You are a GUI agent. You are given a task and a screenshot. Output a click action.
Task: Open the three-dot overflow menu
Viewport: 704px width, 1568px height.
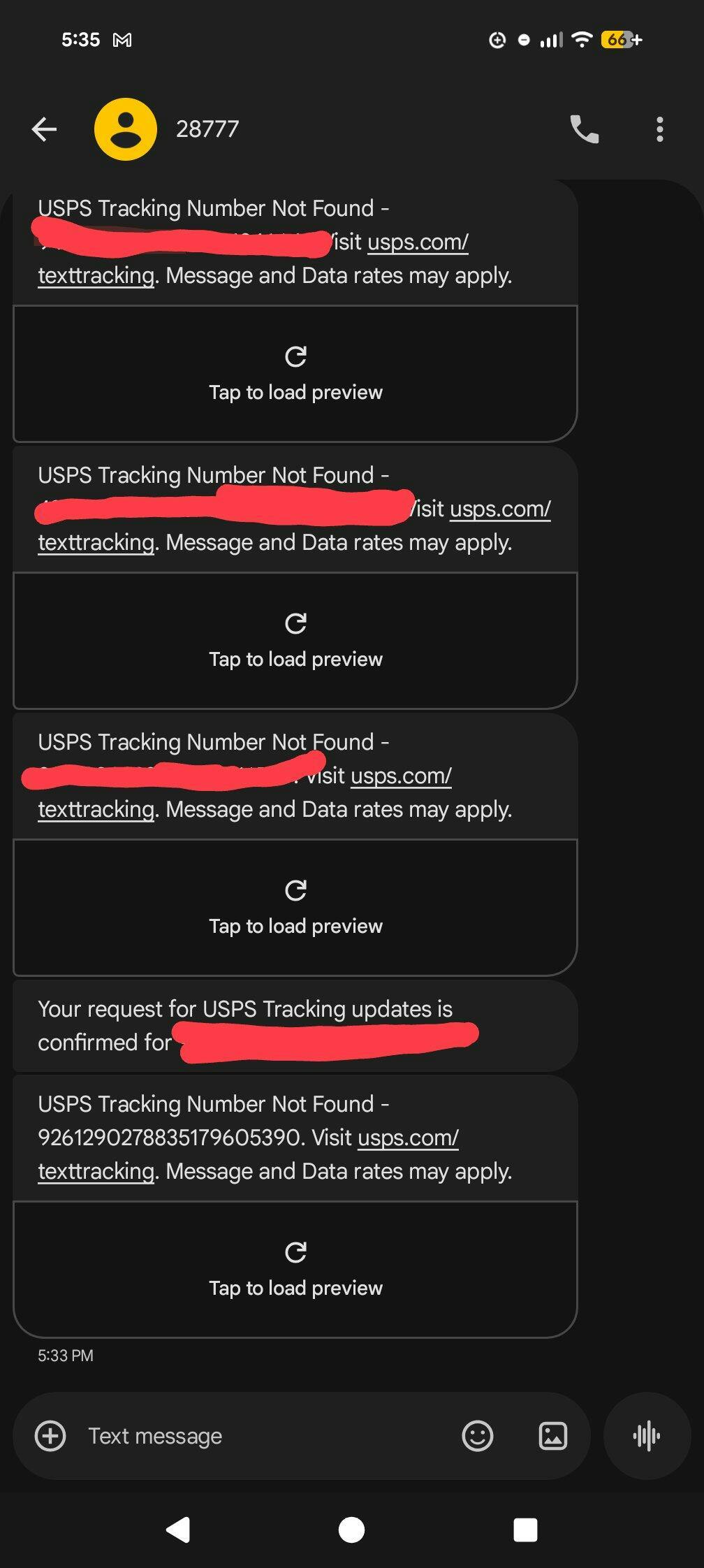(659, 129)
